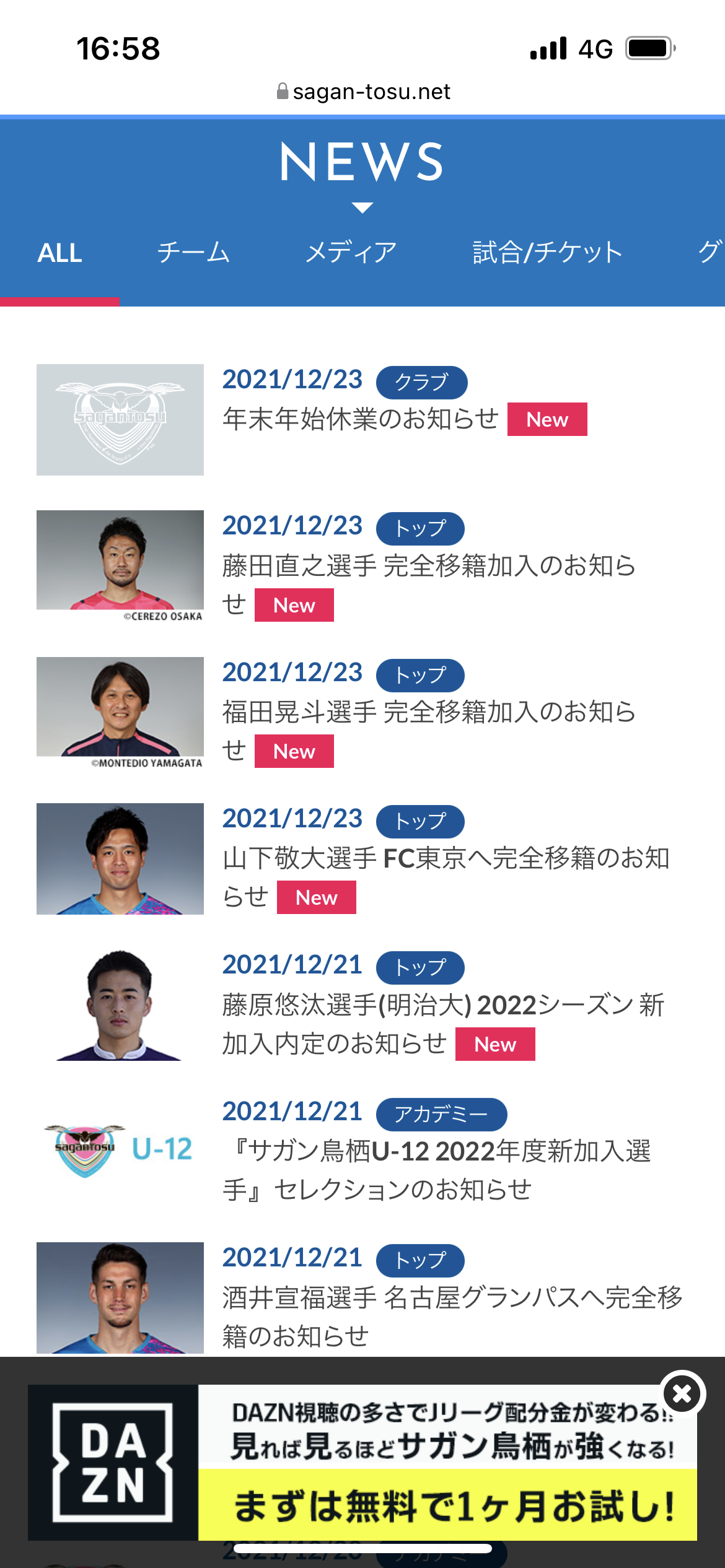Viewport: 725px width, 1568px height.
Task: Open 藤田直之選手 完全移籍加入 article
Action: coord(429,585)
